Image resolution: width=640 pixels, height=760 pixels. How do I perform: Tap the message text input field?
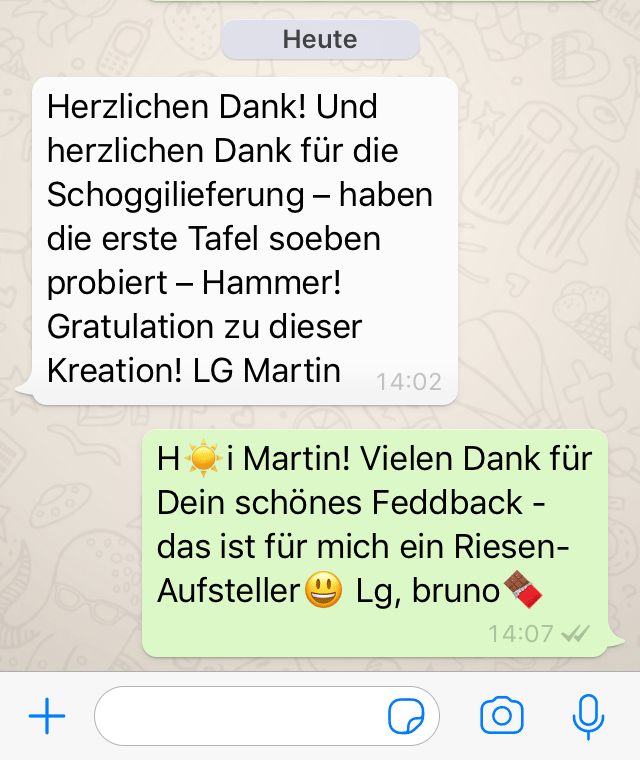click(x=240, y=716)
